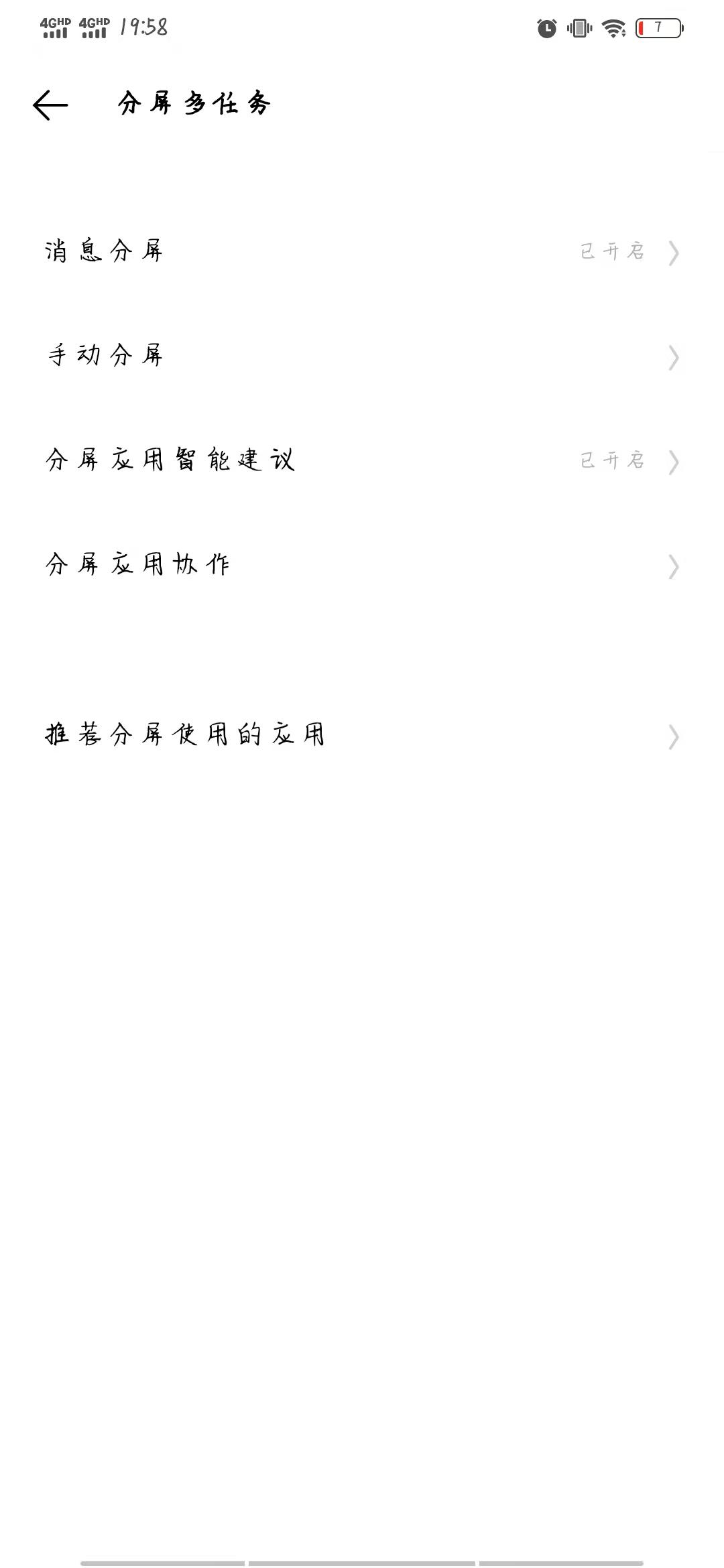Tap the 已开启 label next to 消息分屏
The image size is (724, 1568).
[611, 251]
